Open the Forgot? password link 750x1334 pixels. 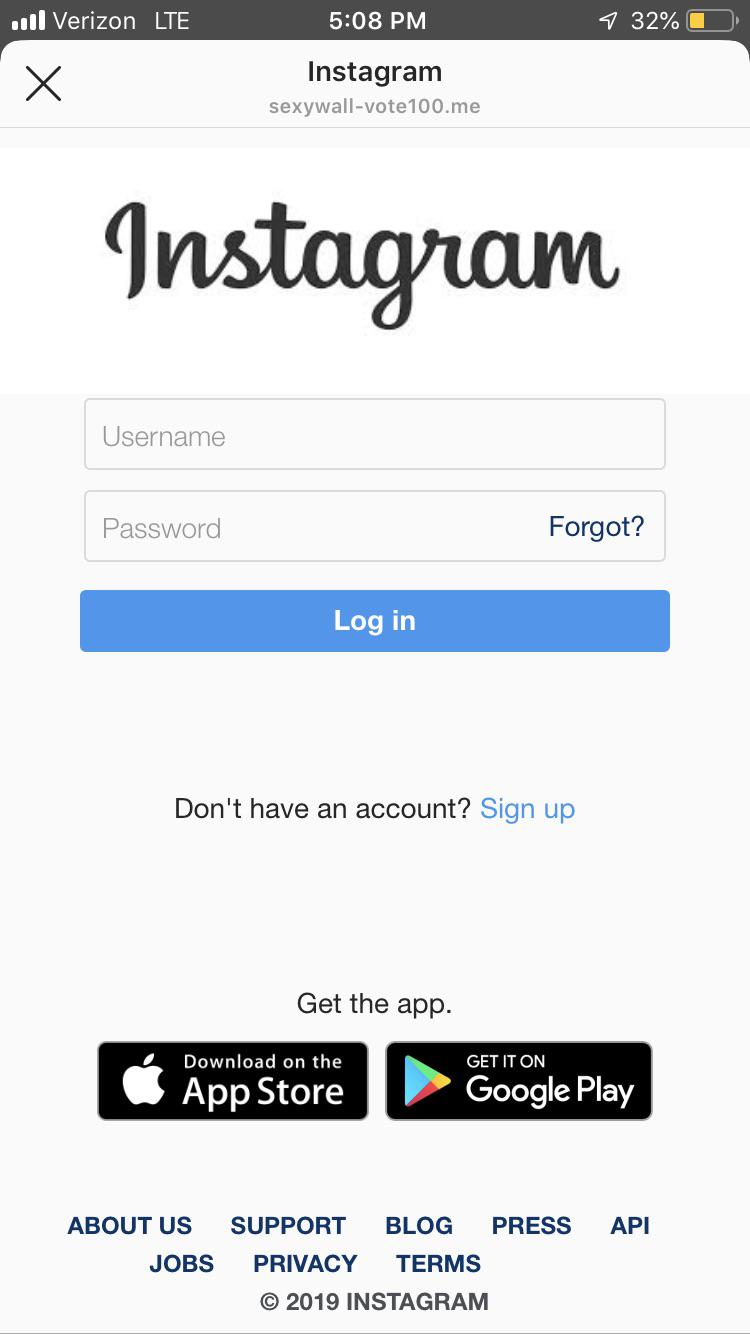tap(596, 527)
